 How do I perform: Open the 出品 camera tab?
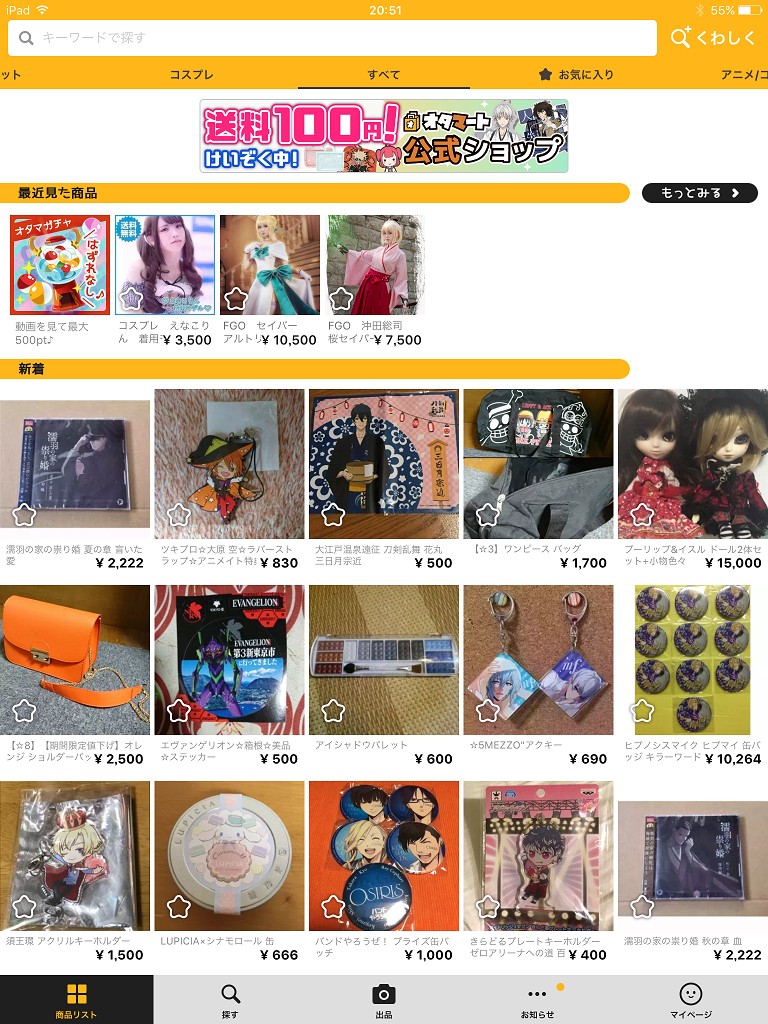coord(384,999)
